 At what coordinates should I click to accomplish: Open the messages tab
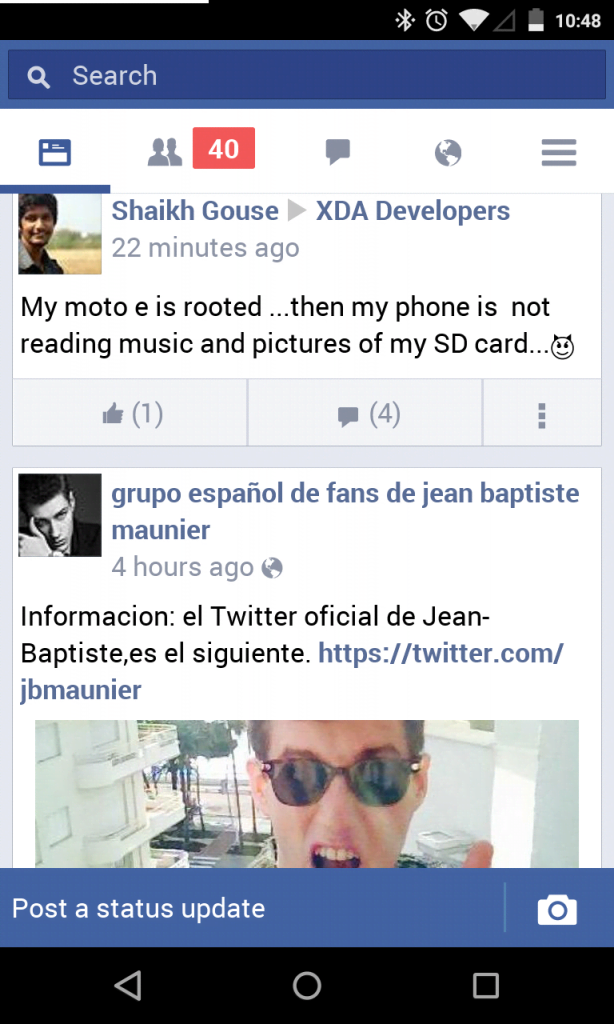click(x=338, y=153)
